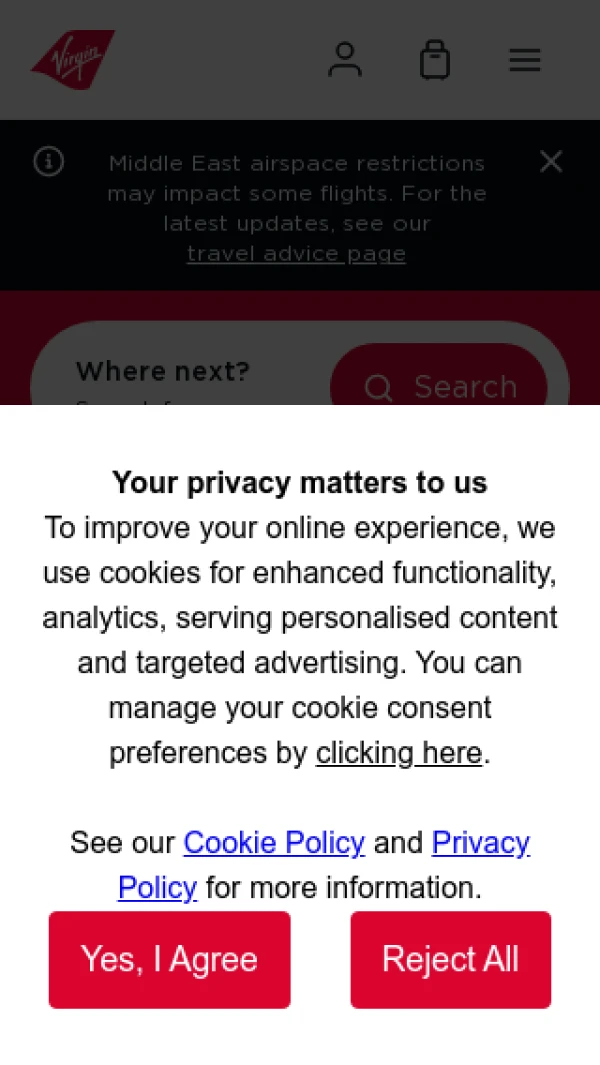Open the Cookie Policy link
The image size is (600, 1065).
(274, 842)
